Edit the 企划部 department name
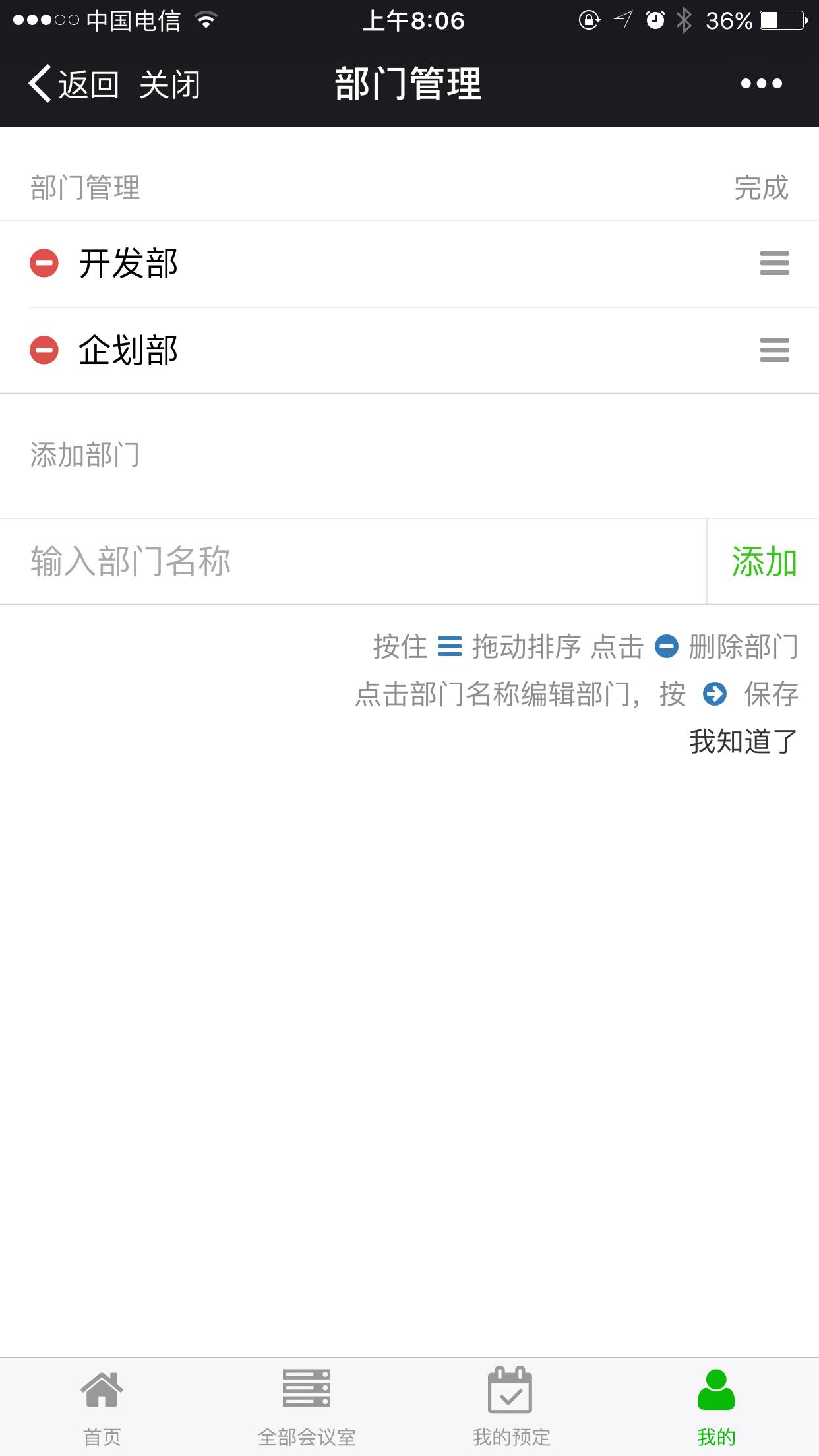The image size is (819, 1456). tap(129, 349)
